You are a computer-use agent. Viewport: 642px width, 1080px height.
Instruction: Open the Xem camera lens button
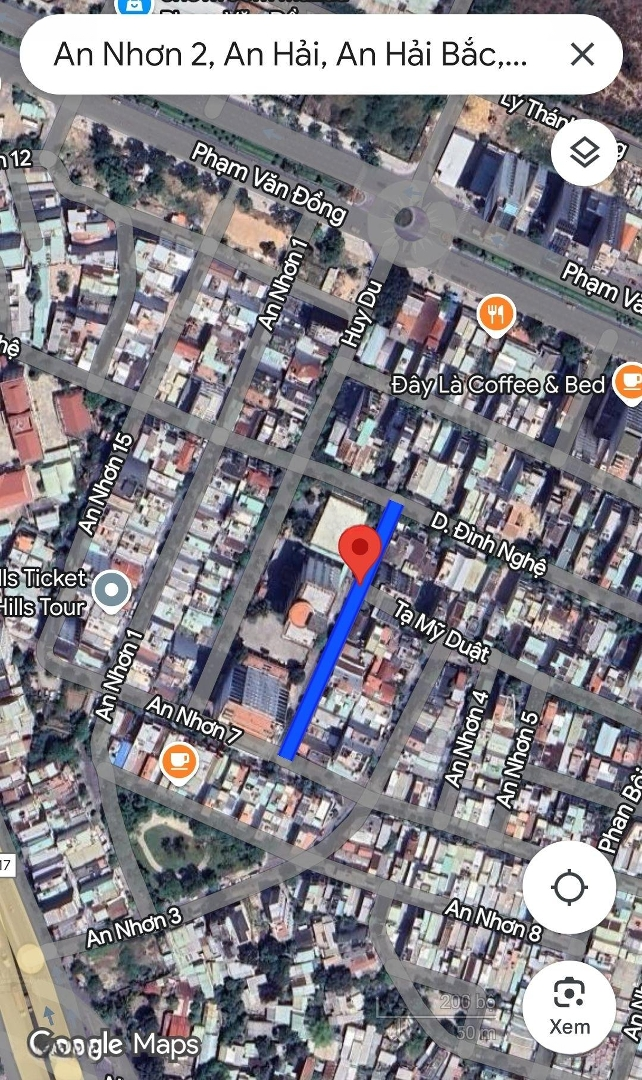569,1006
